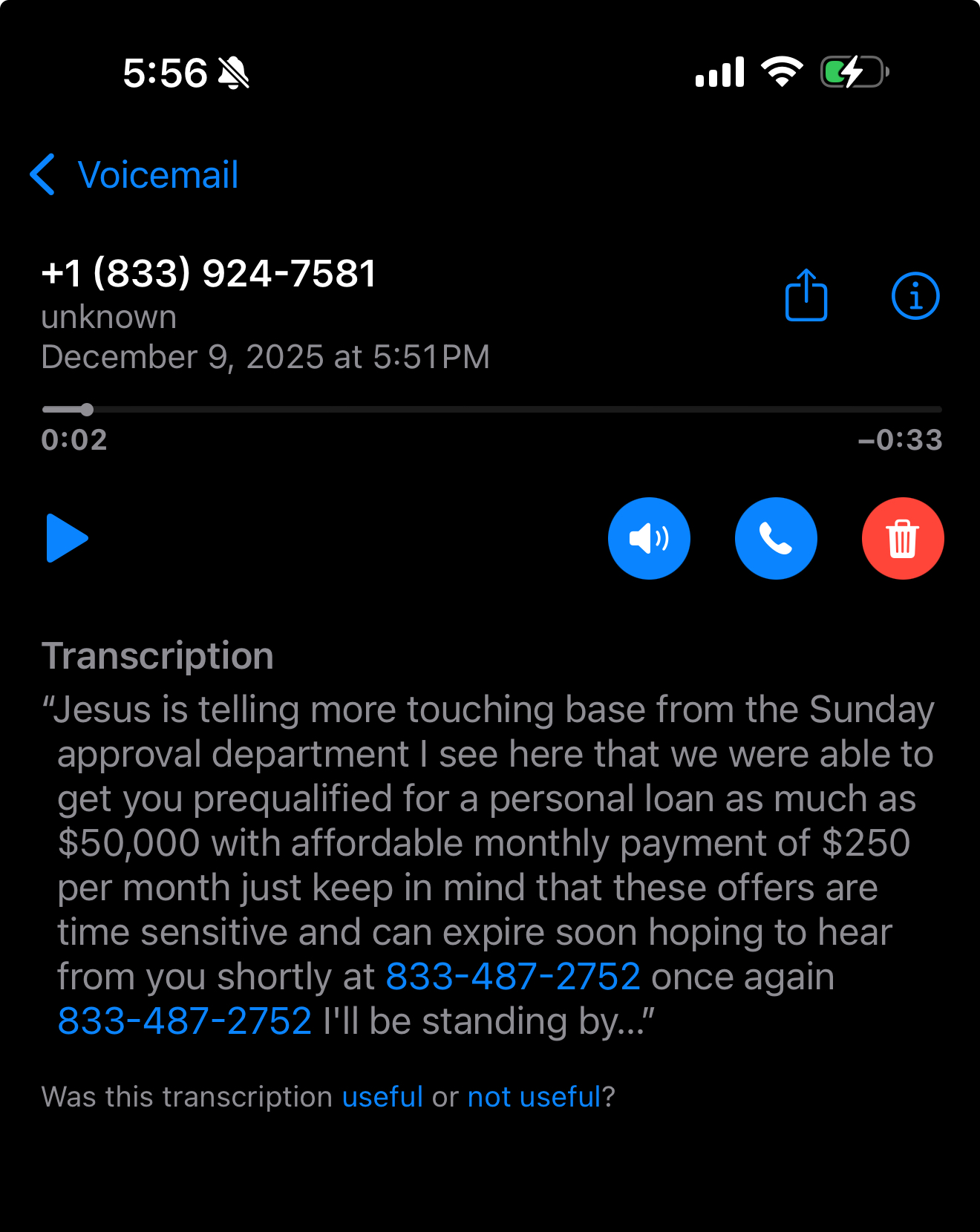Mark the transcription as useful
980x1232 pixels.
(x=382, y=1097)
